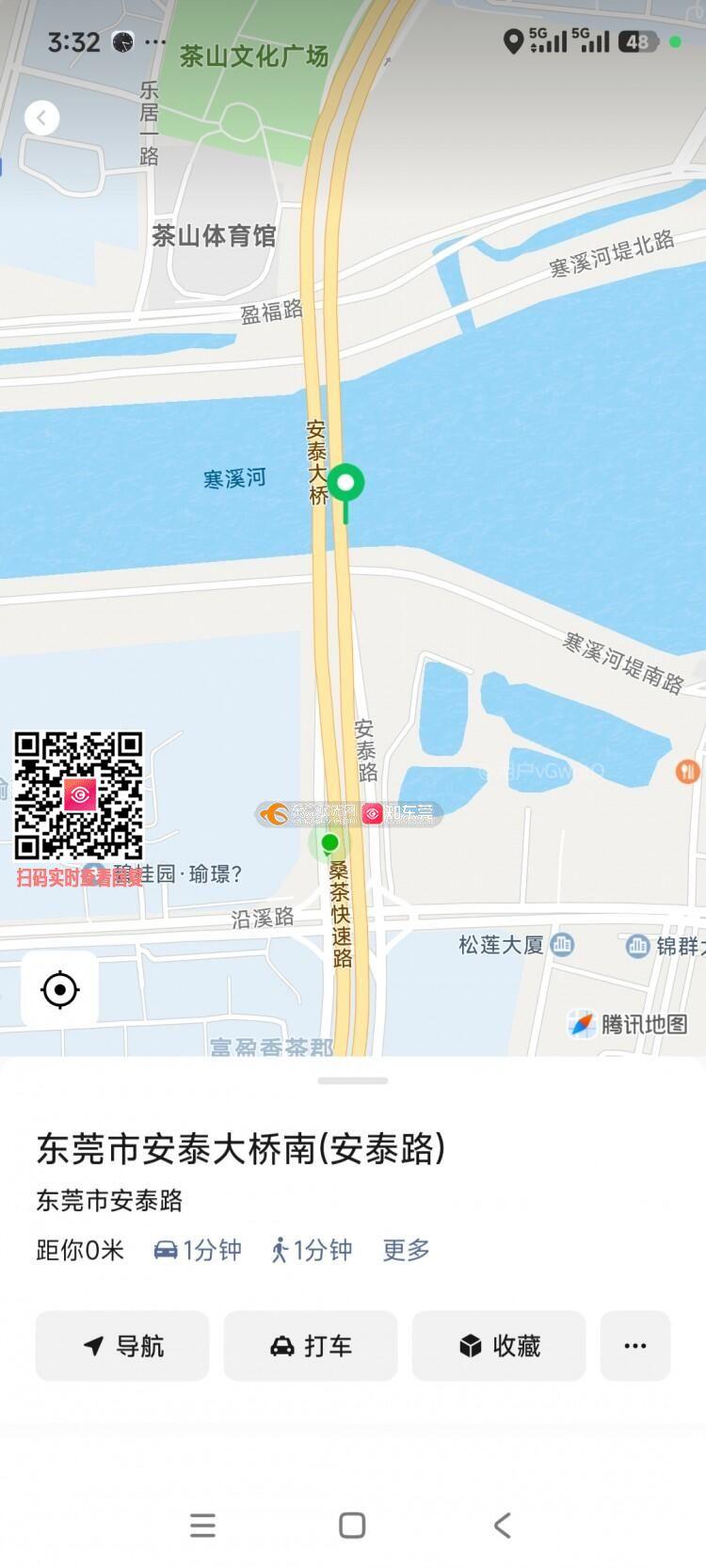706x1568 pixels.
Task: Open the three-dot overflow menu
Action: tap(635, 1346)
